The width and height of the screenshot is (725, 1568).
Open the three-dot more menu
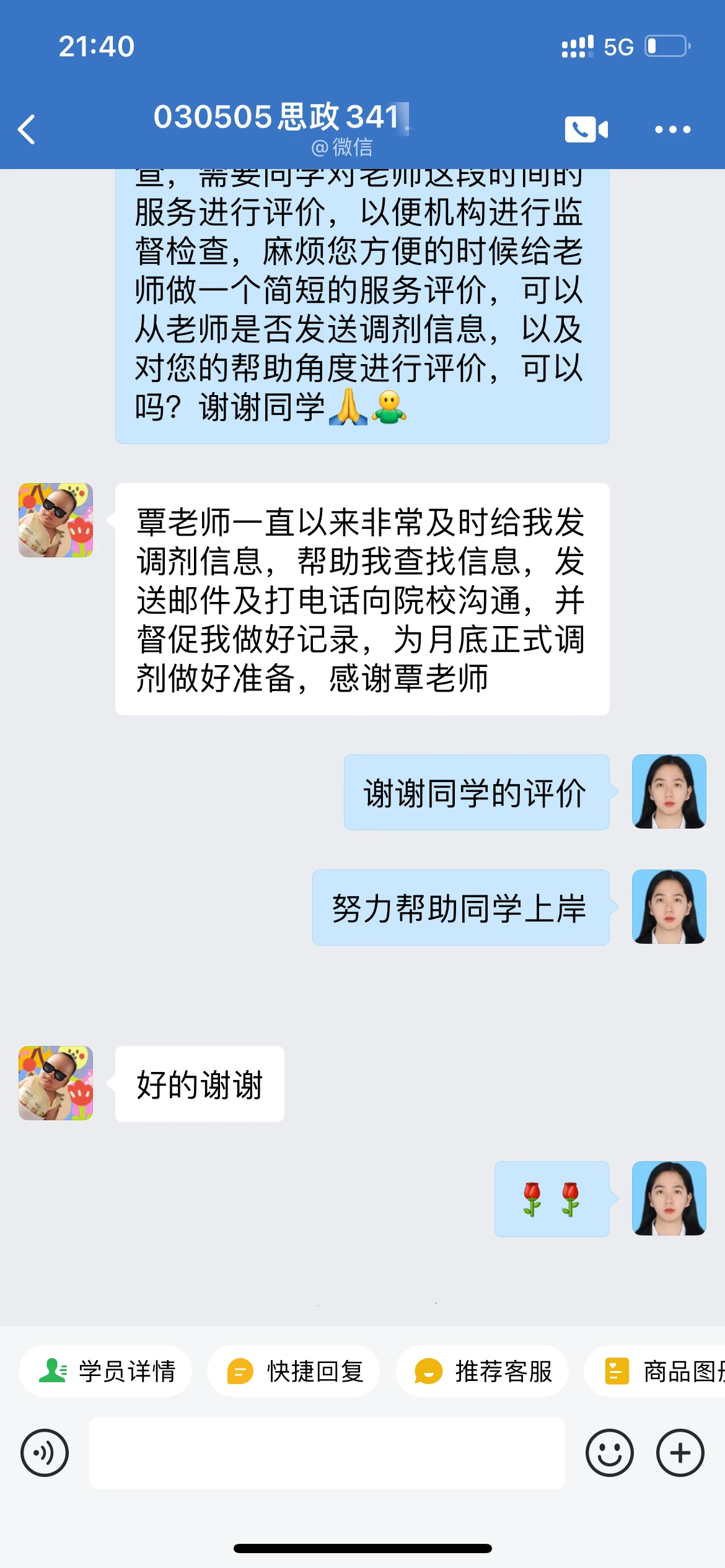point(673,129)
